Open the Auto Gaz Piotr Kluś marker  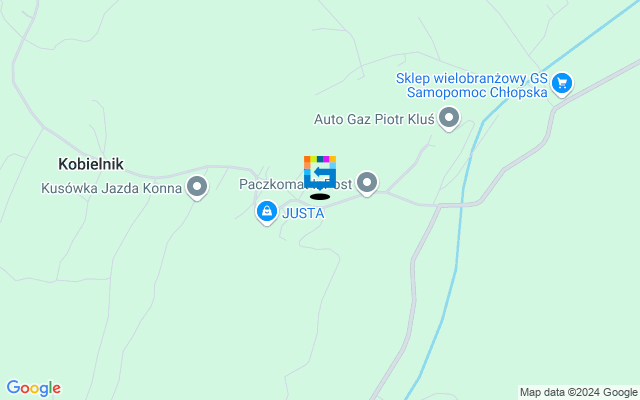pos(449,120)
